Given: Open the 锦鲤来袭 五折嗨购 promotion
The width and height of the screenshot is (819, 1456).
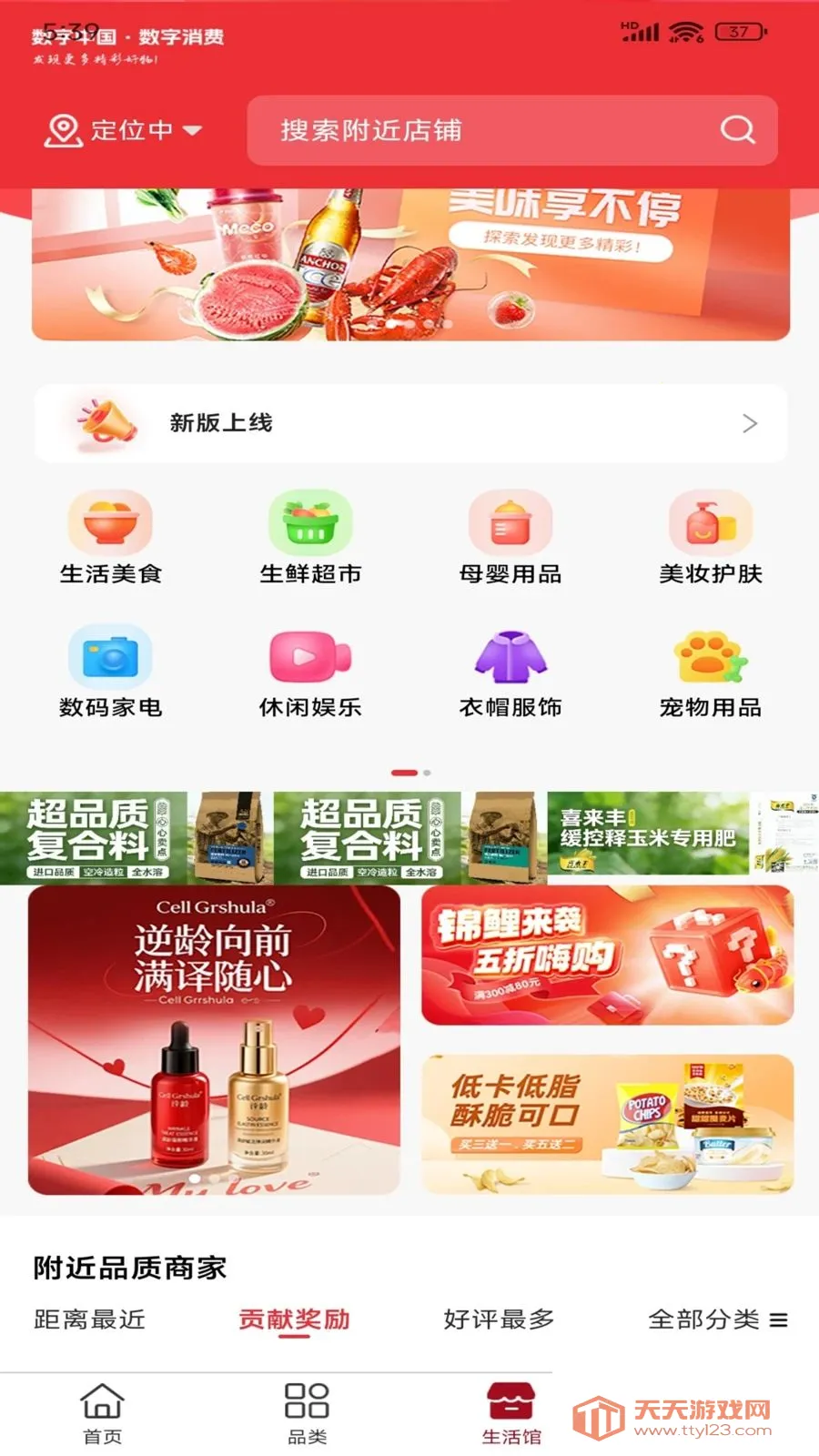Looking at the screenshot, I should point(607,955).
